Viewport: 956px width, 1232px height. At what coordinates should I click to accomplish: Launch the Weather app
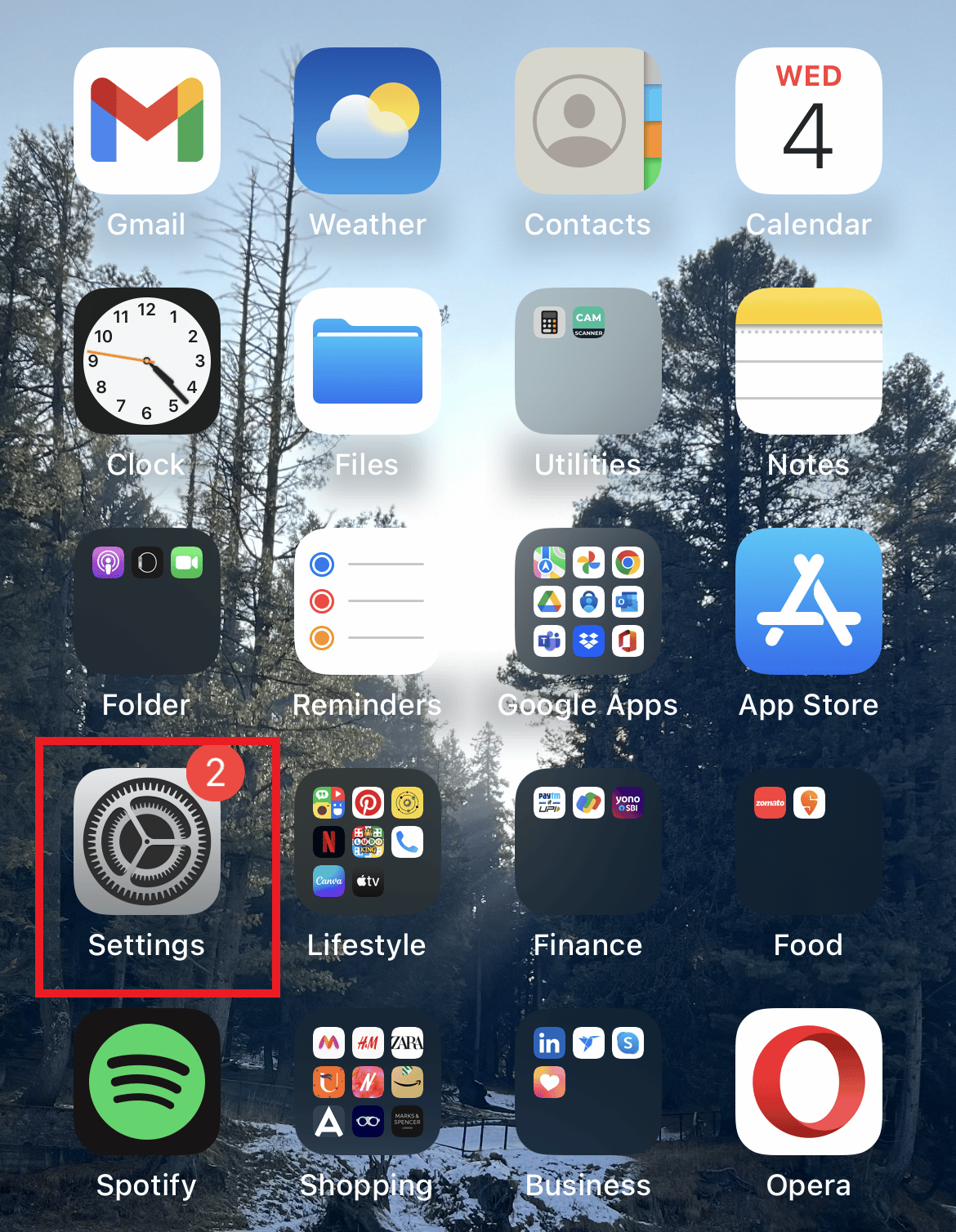367,121
